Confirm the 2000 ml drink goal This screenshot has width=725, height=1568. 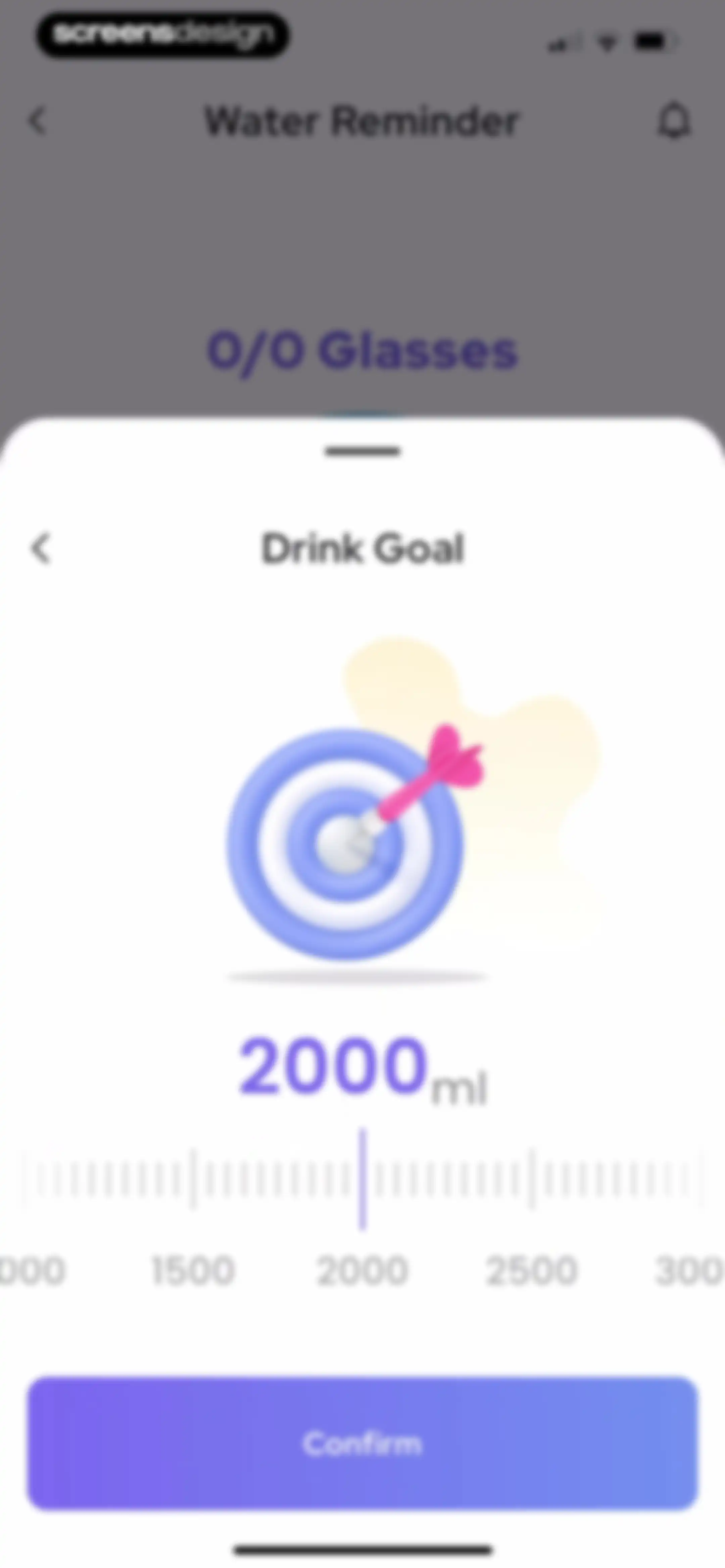tap(362, 1443)
